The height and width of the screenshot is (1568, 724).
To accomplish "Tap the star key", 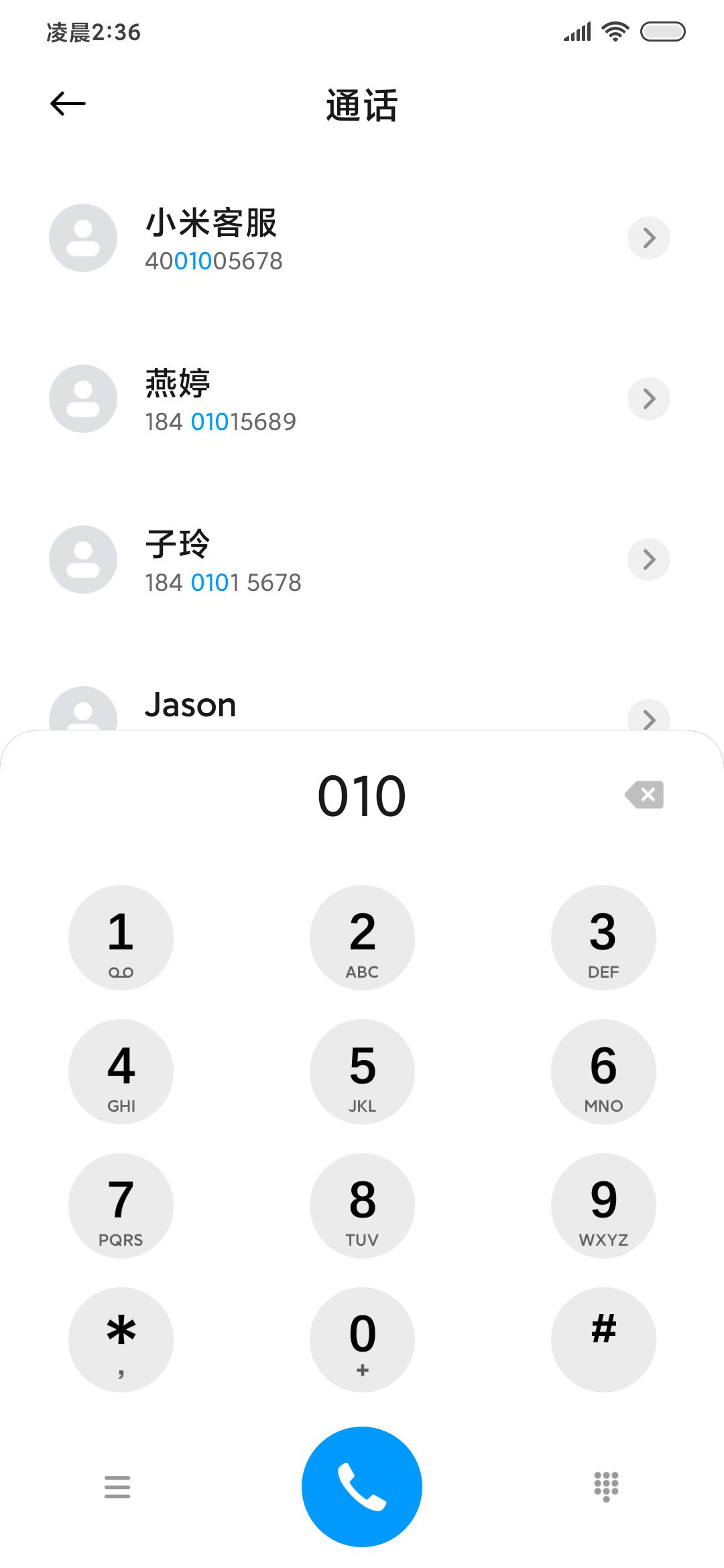I will [x=121, y=1340].
